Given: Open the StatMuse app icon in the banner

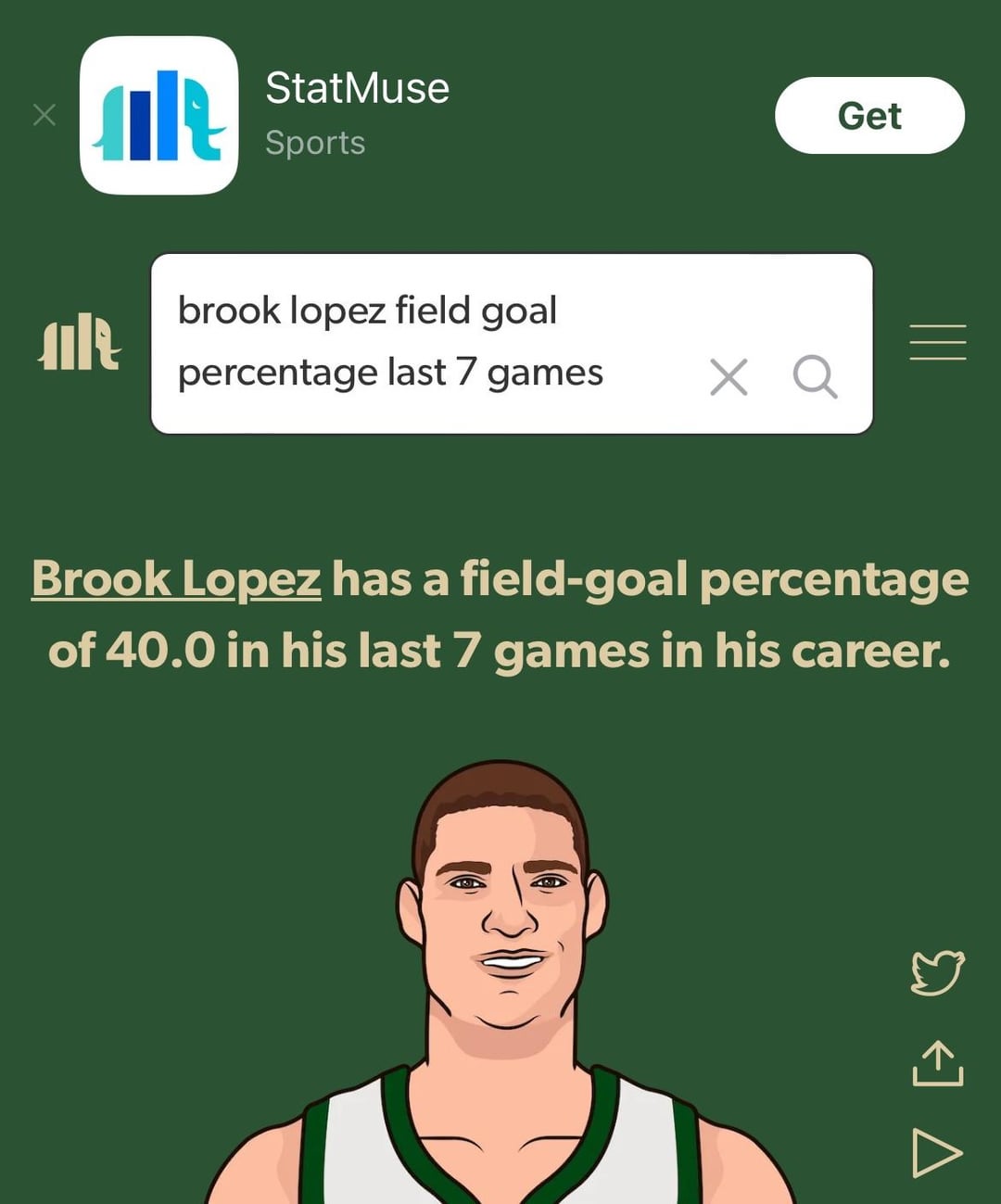Looking at the screenshot, I should [x=159, y=116].
